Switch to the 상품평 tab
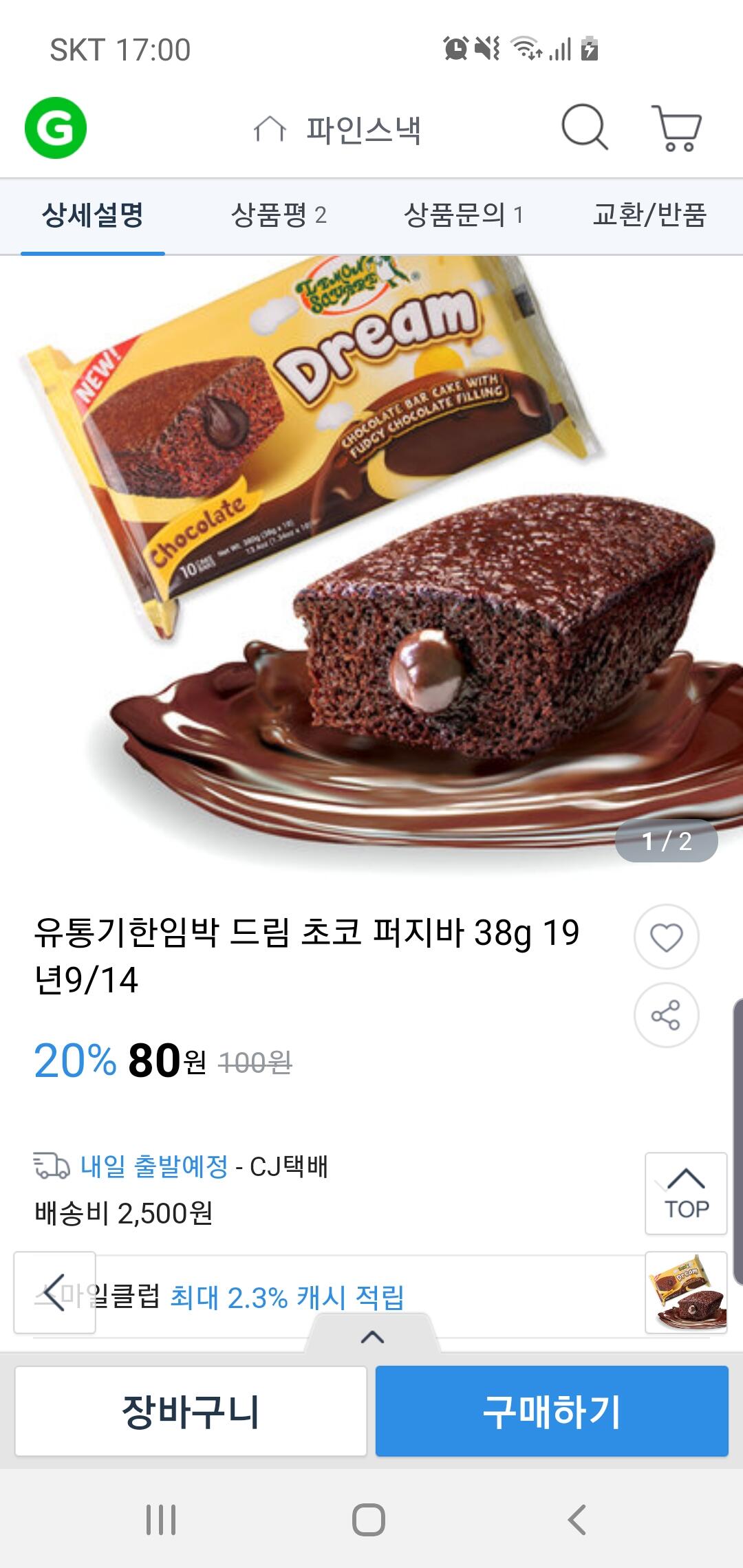The width and height of the screenshot is (743, 1568). (x=279, y=215)
